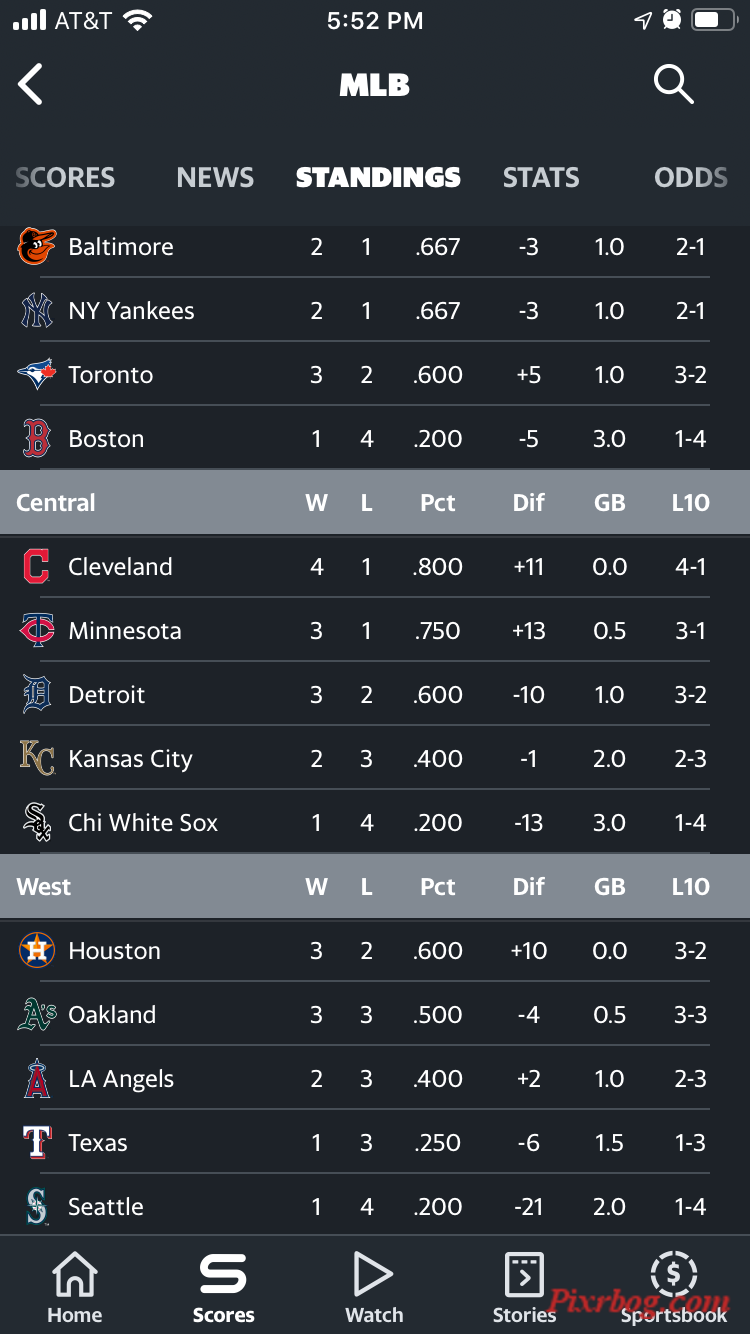Open the Cleveland team row

375,567
